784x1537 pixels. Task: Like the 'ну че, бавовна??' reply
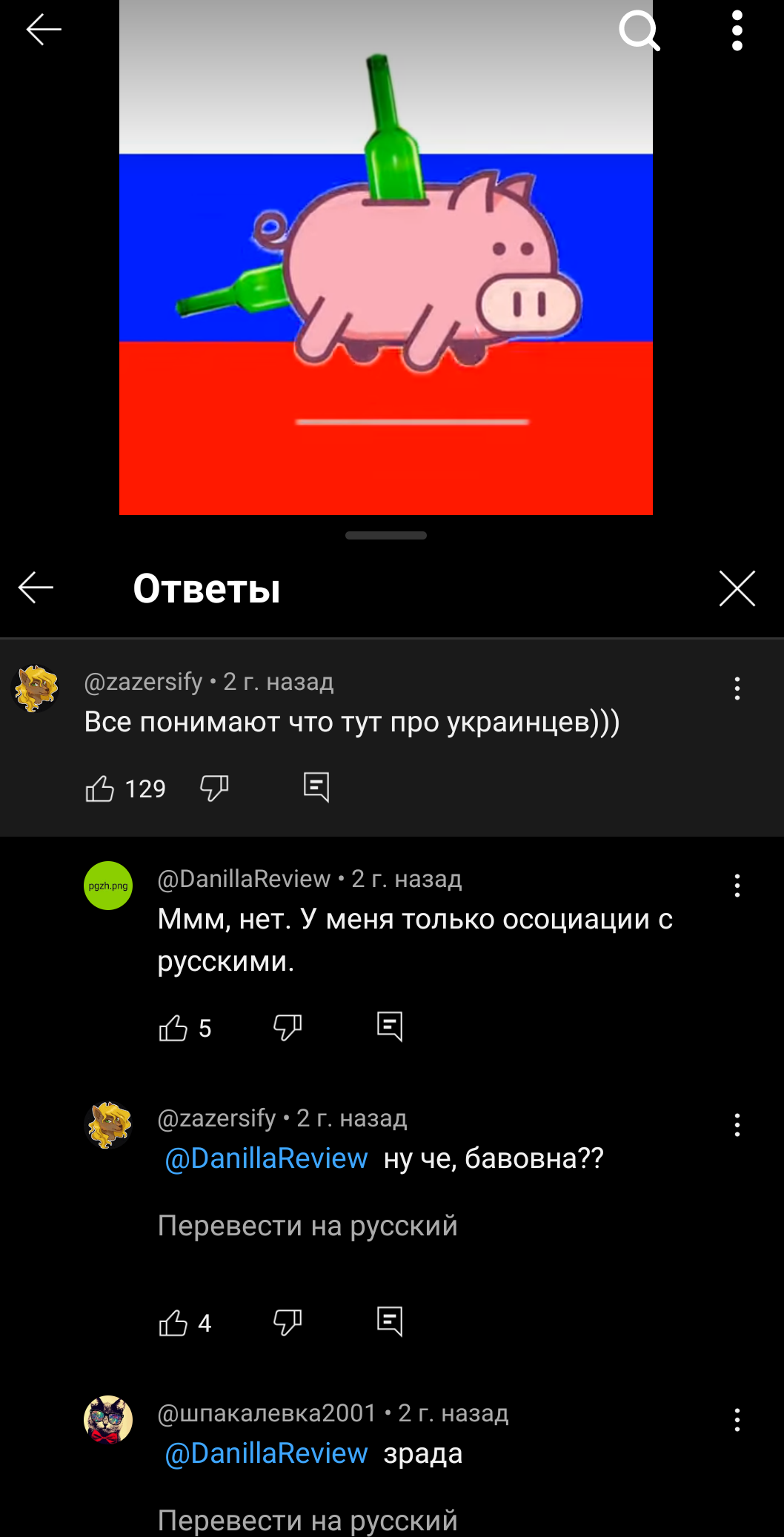(173, 1323)
